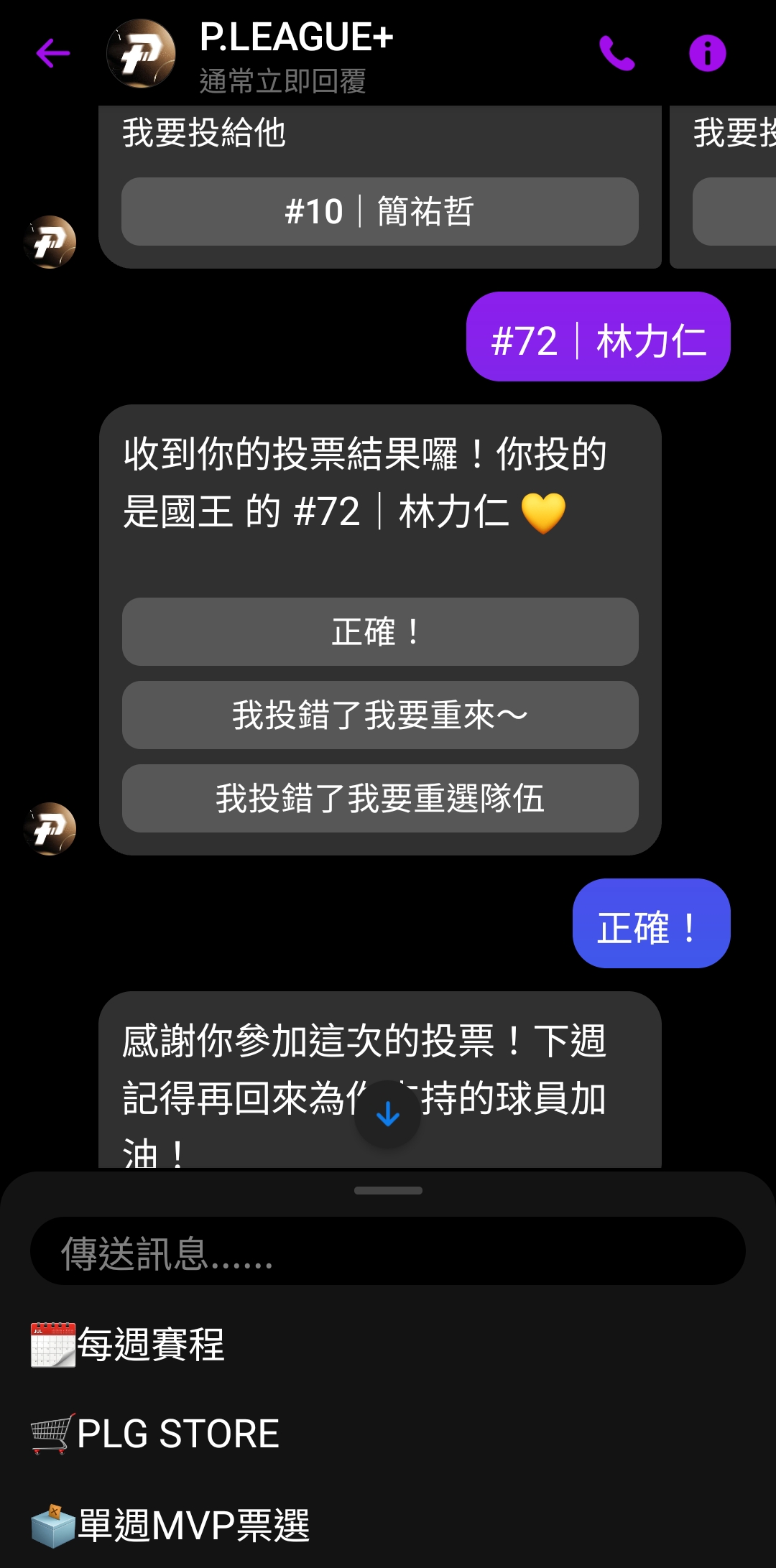Select 我投錯了我要重選隊伍 to change team
Image resolution: width=776 pixels, height=1568 pixels.
(379, 799)
